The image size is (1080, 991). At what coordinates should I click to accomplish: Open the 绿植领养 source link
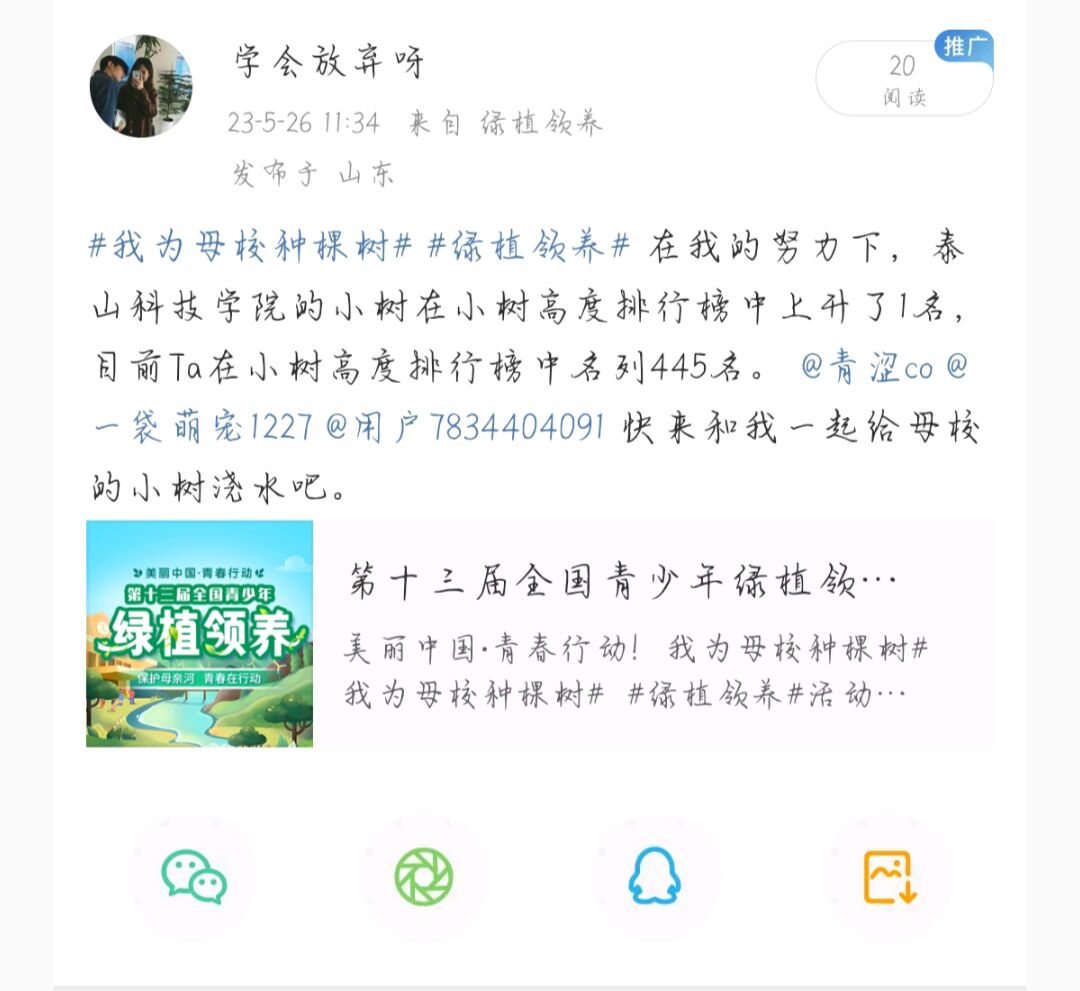pos(541,124)
